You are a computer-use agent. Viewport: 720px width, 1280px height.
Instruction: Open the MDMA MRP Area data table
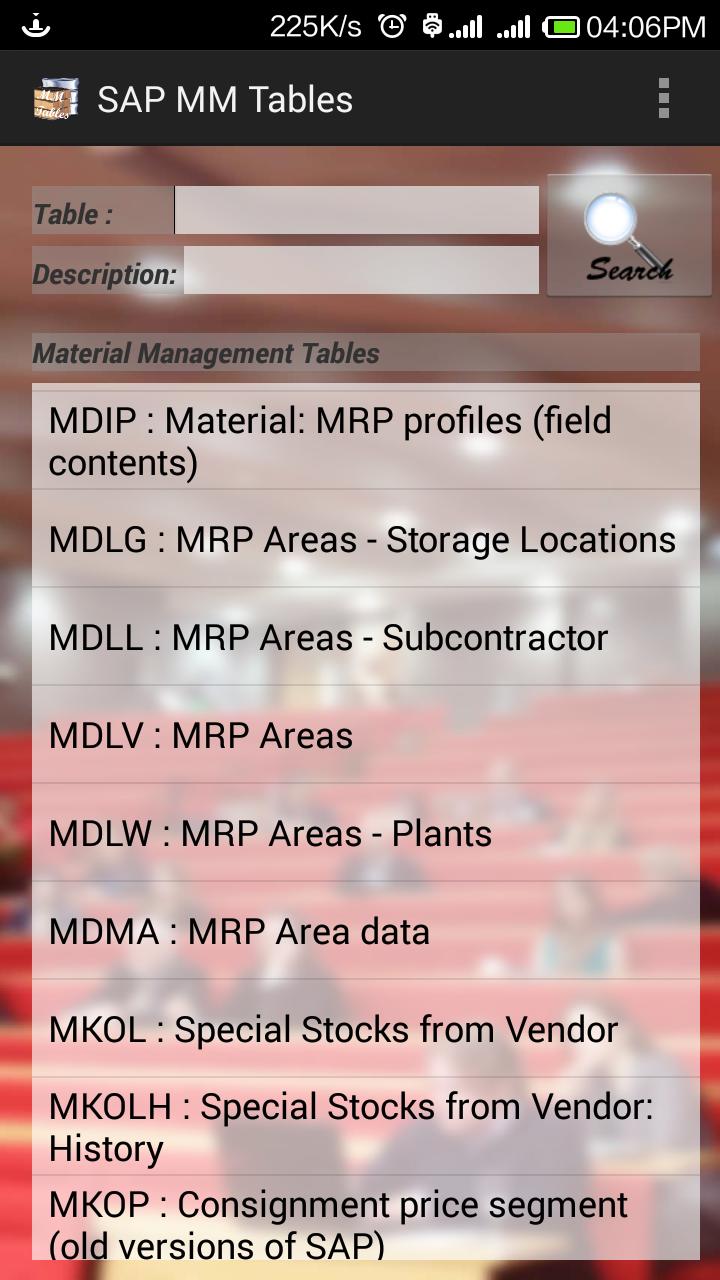coord(360,930)
